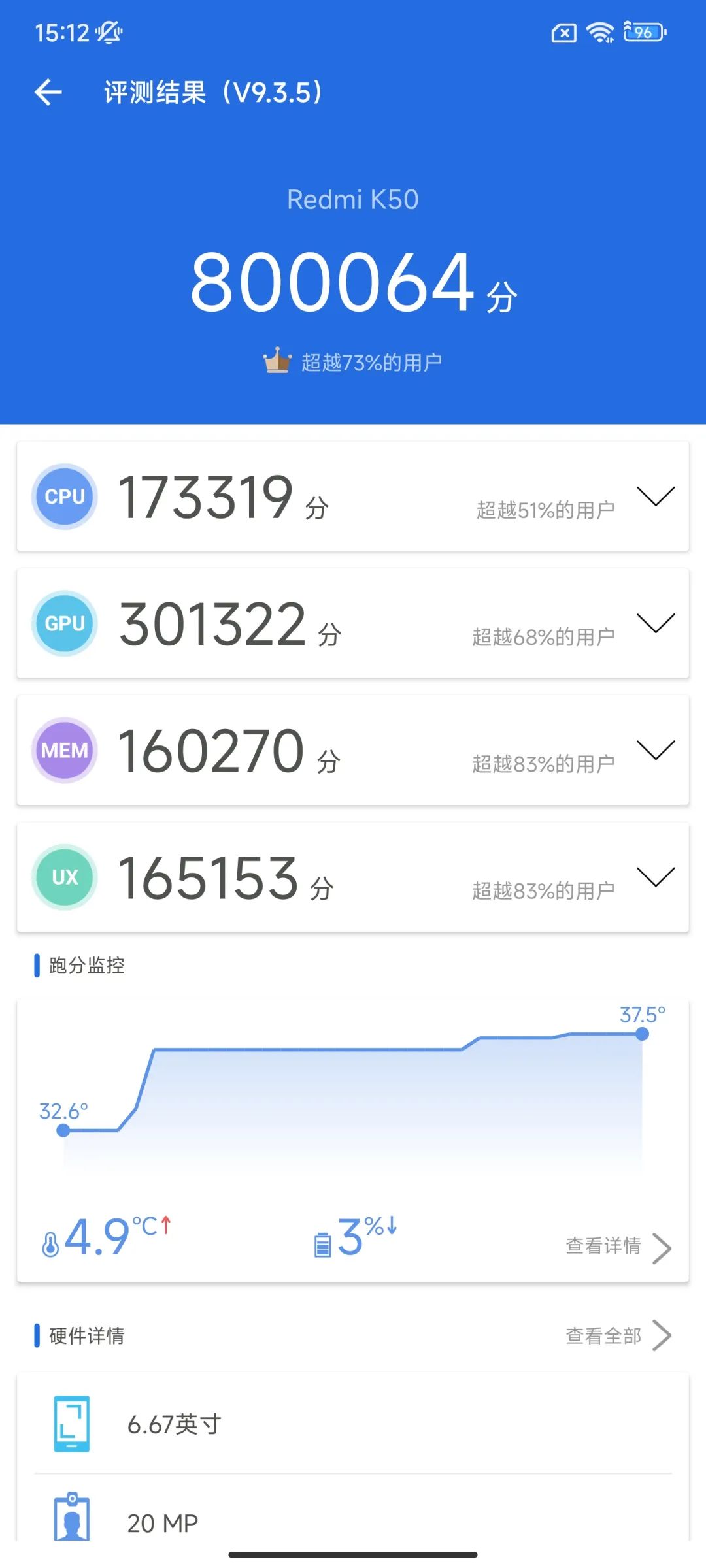Tap the back arrow to leave results
Screen dimensions: 706x1568
coord(48,91)
